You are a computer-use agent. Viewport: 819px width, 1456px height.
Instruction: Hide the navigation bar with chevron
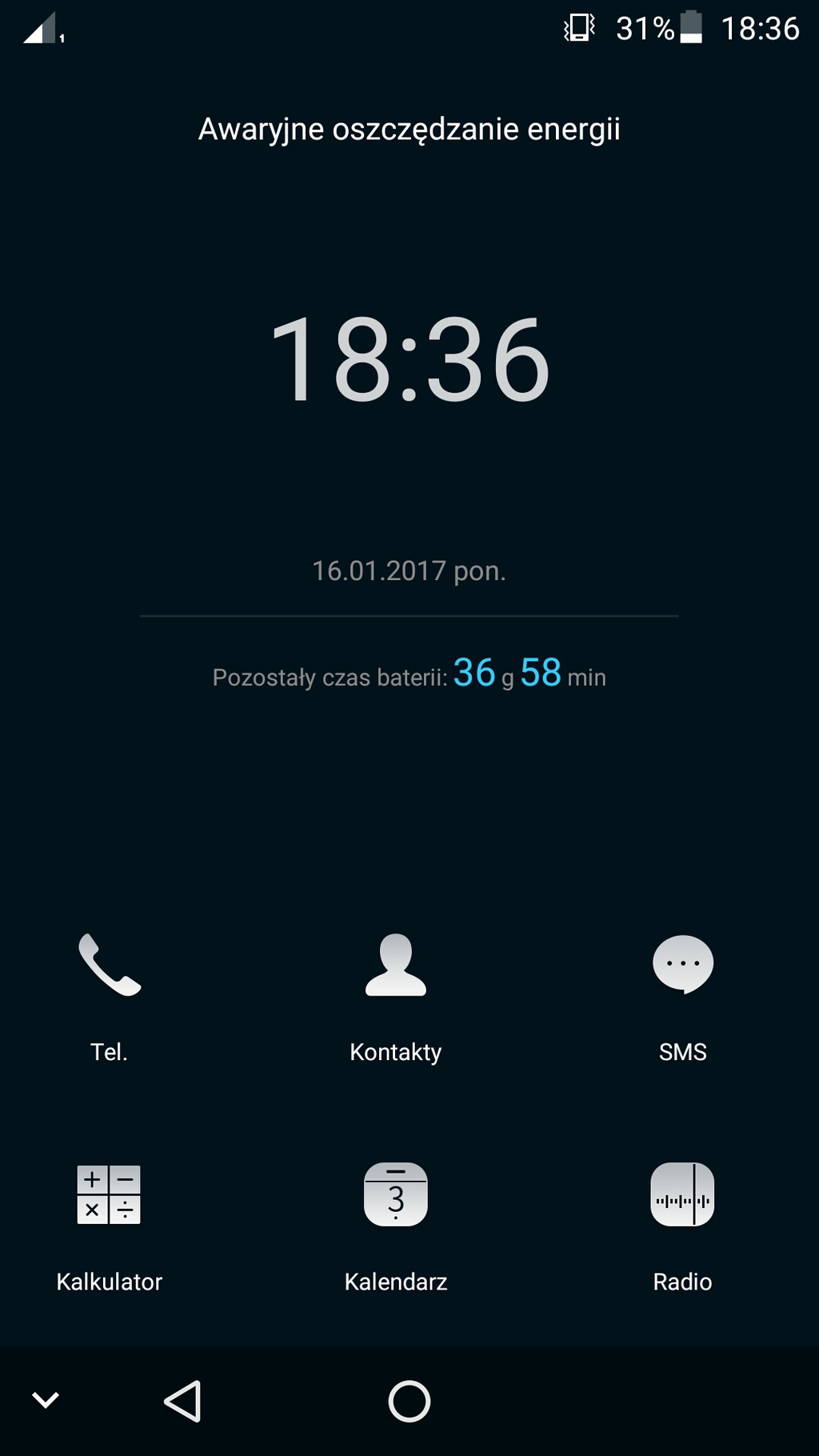[x=46, y=1400]
